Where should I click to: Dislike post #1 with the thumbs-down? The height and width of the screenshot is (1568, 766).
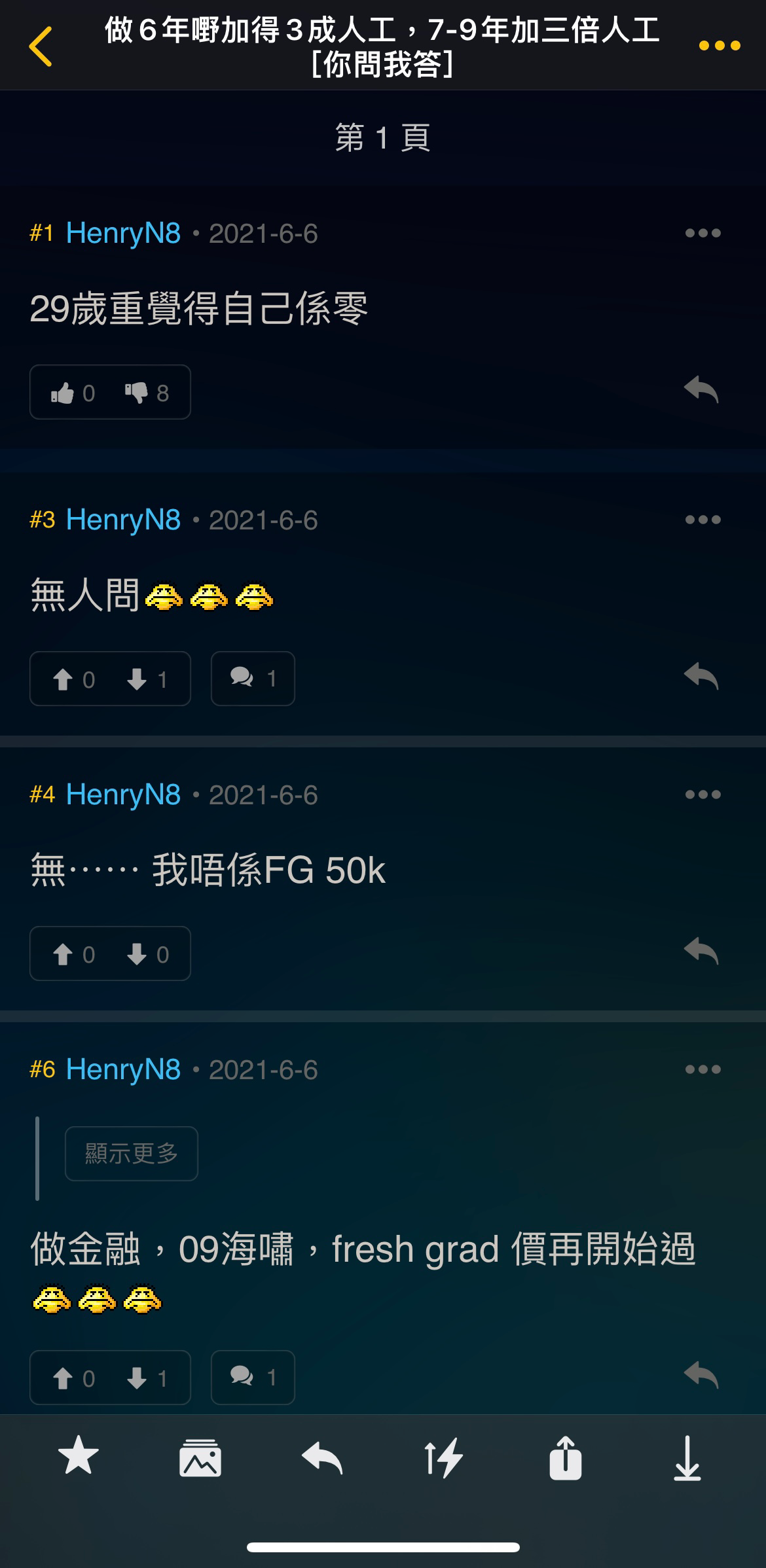[x=147, y=393]
